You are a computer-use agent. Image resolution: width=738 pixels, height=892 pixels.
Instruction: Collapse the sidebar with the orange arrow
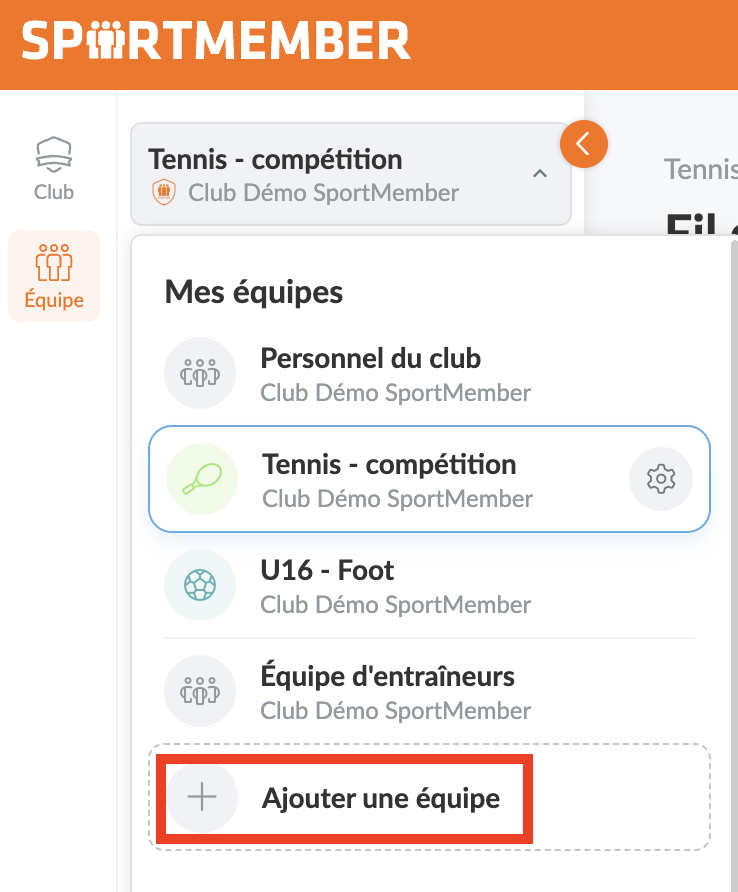tap(584, 144)
